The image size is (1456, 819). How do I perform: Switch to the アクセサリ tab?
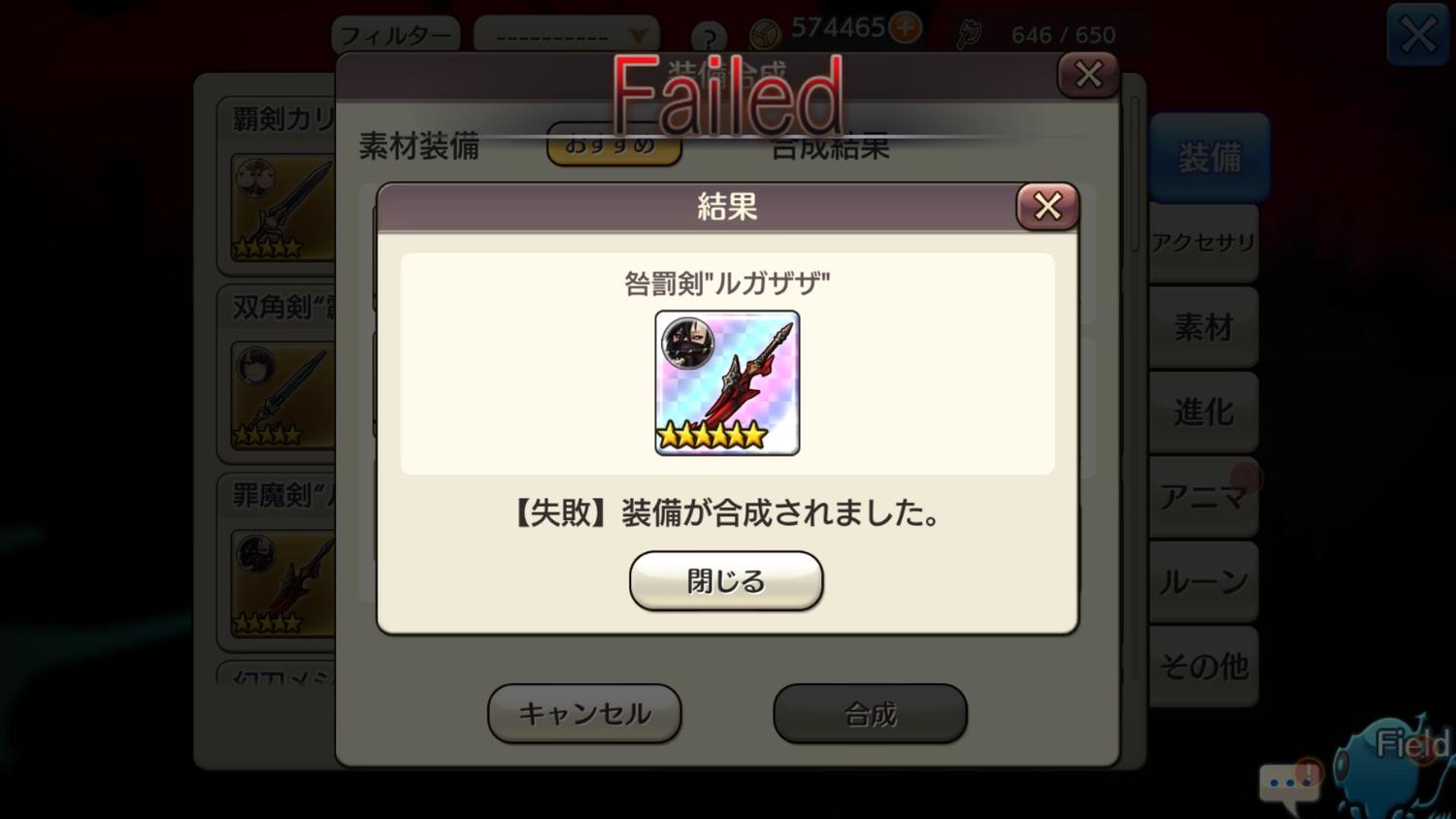(x=1204, y=243)
